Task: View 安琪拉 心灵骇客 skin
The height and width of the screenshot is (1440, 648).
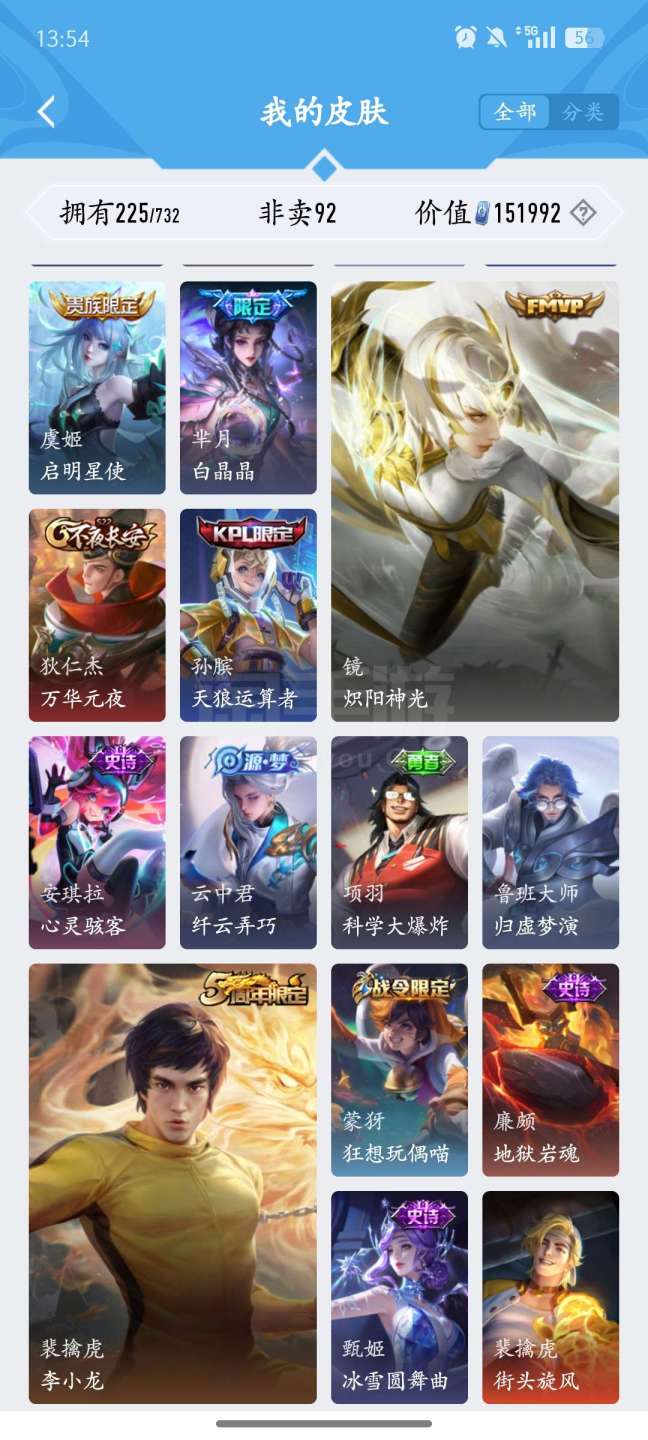Action: pos(97,843)
